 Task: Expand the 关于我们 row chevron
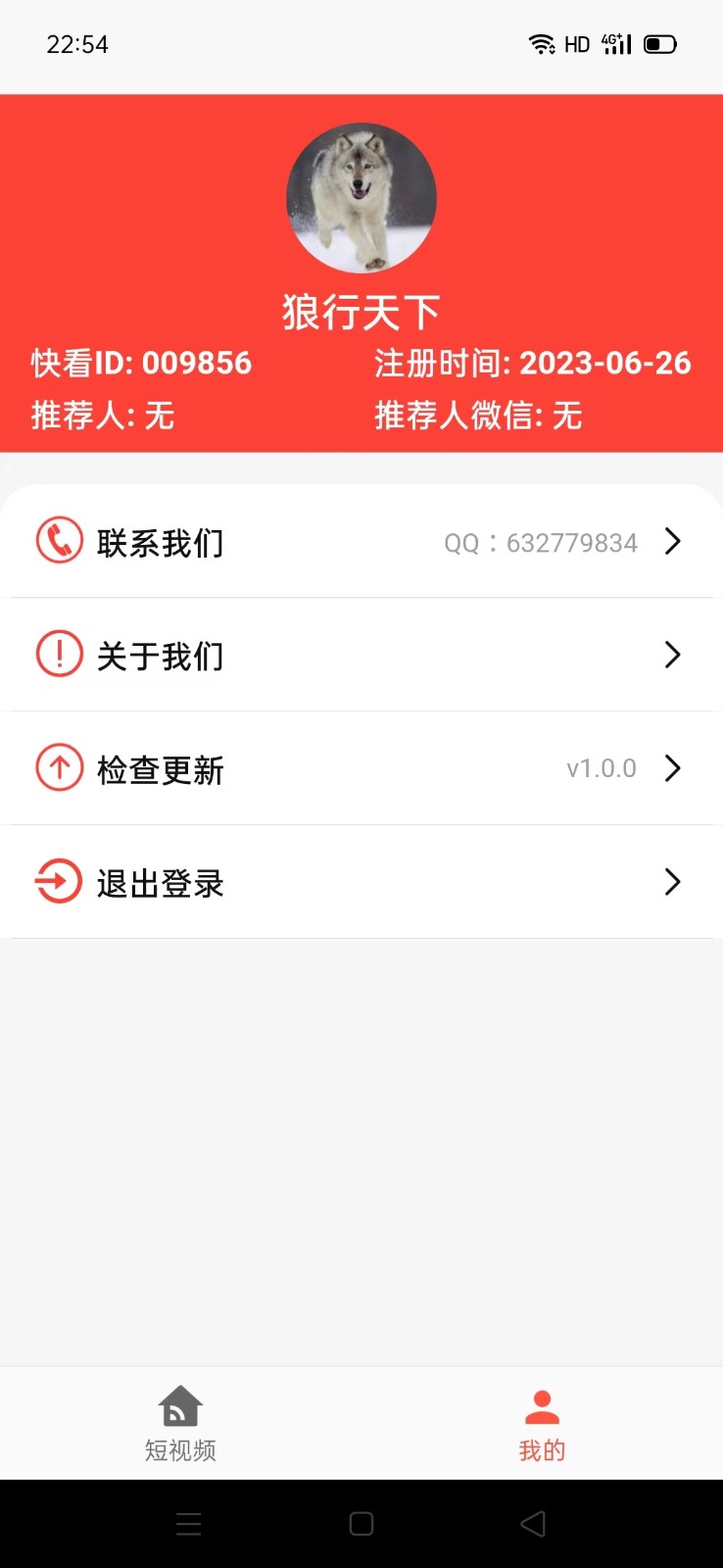pos(672,655)
